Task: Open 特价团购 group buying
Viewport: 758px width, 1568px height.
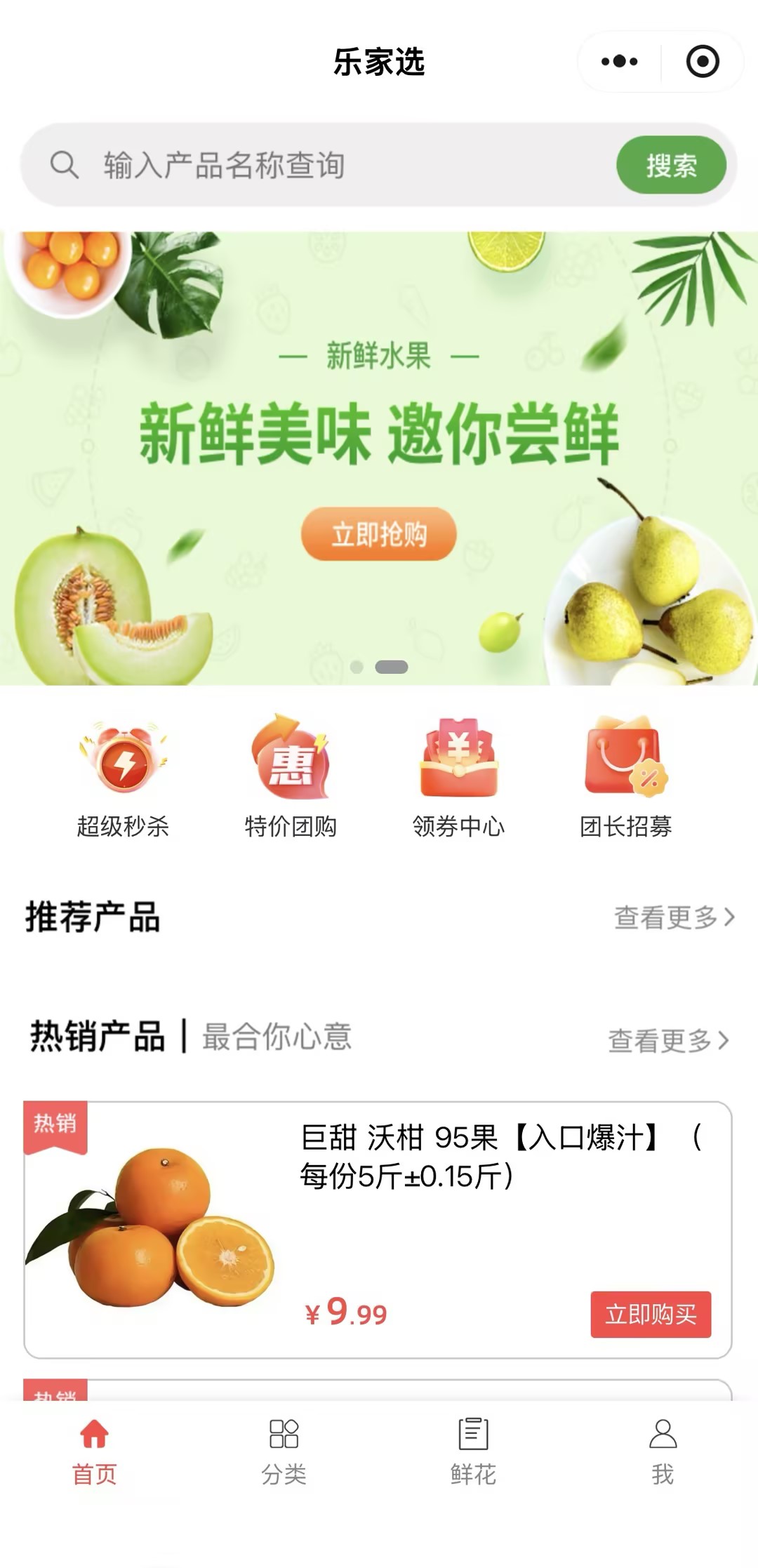Action: click(291, 776)
